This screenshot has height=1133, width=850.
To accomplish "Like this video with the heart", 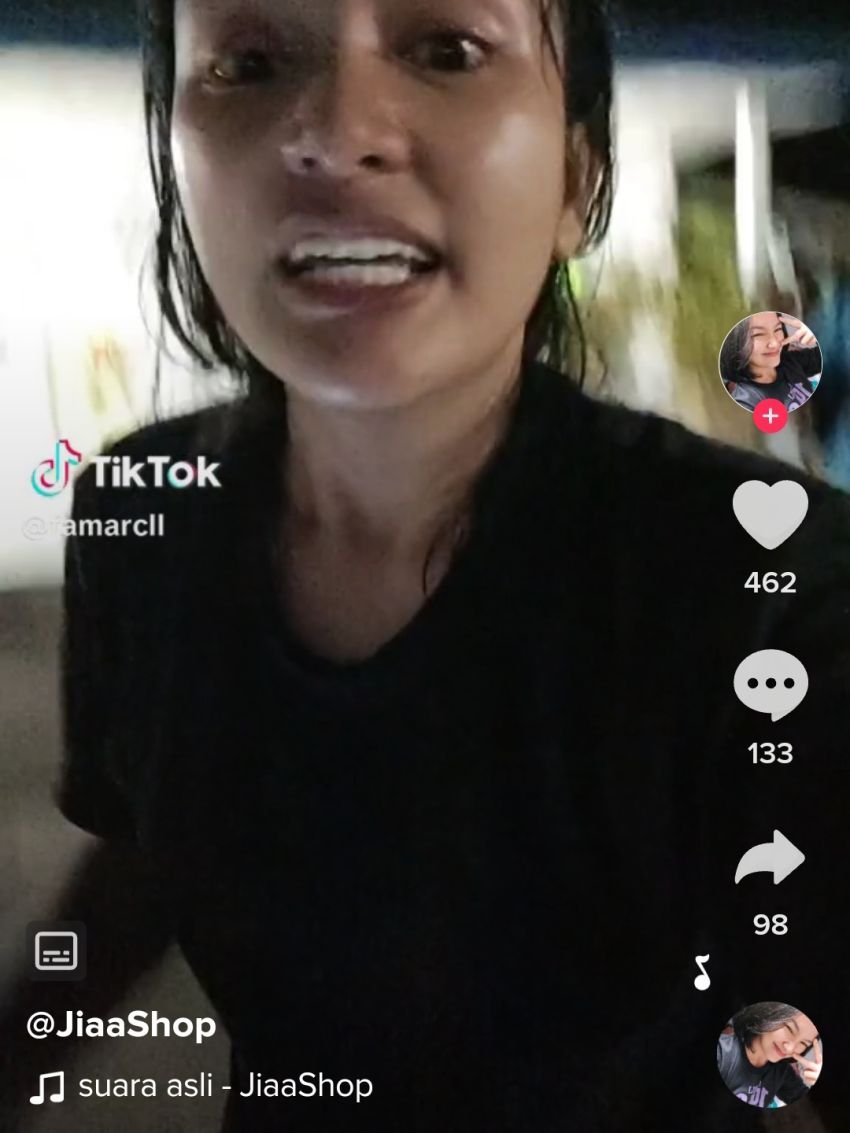I will click(770, 514).
